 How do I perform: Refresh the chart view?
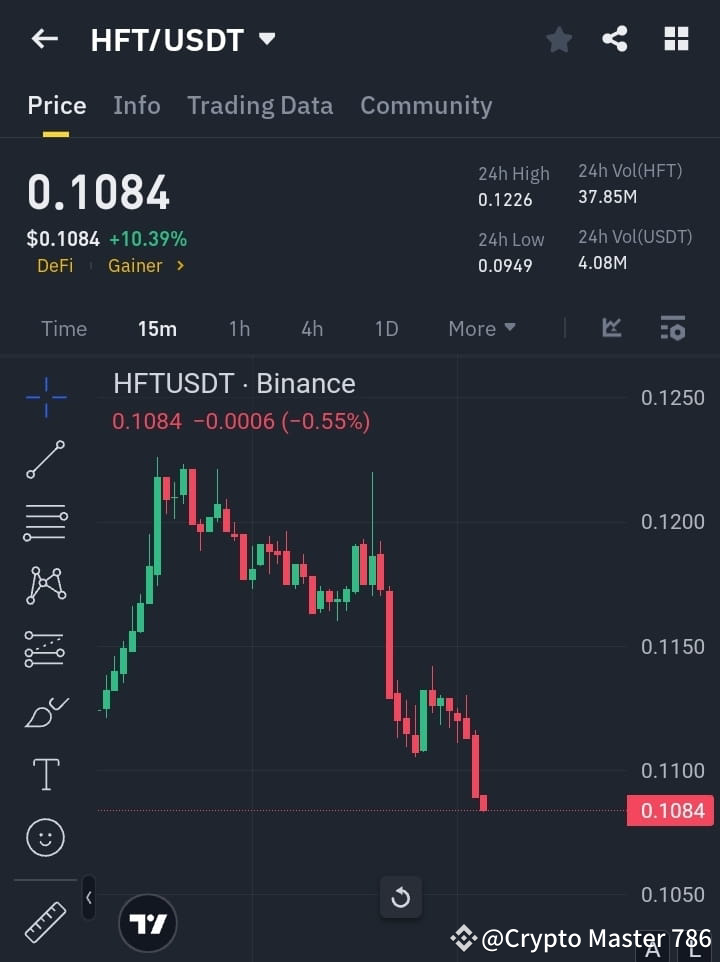coord(401,898)
